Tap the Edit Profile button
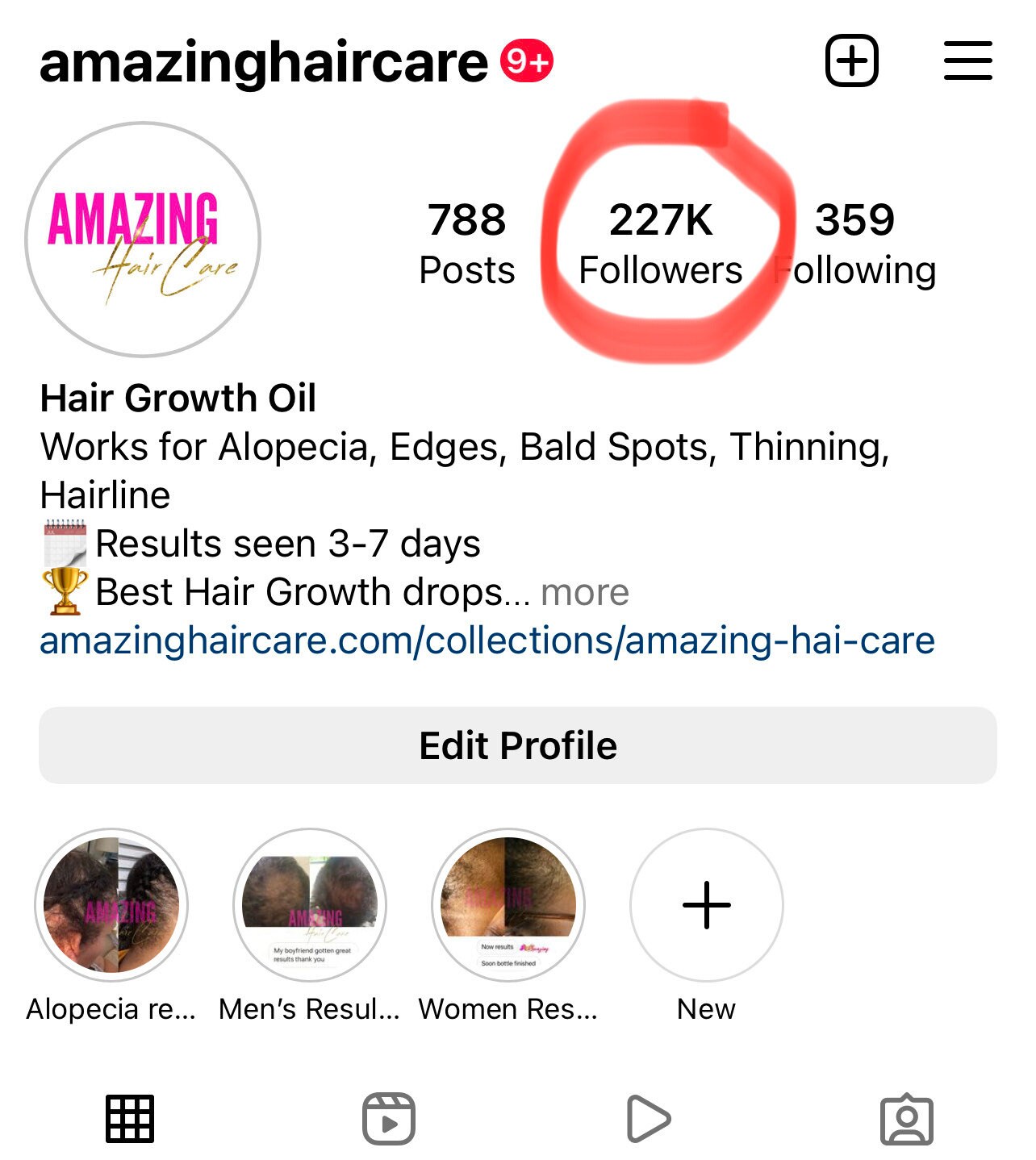Screen dimensions: 1036x1160 click(x=517, y=745)
